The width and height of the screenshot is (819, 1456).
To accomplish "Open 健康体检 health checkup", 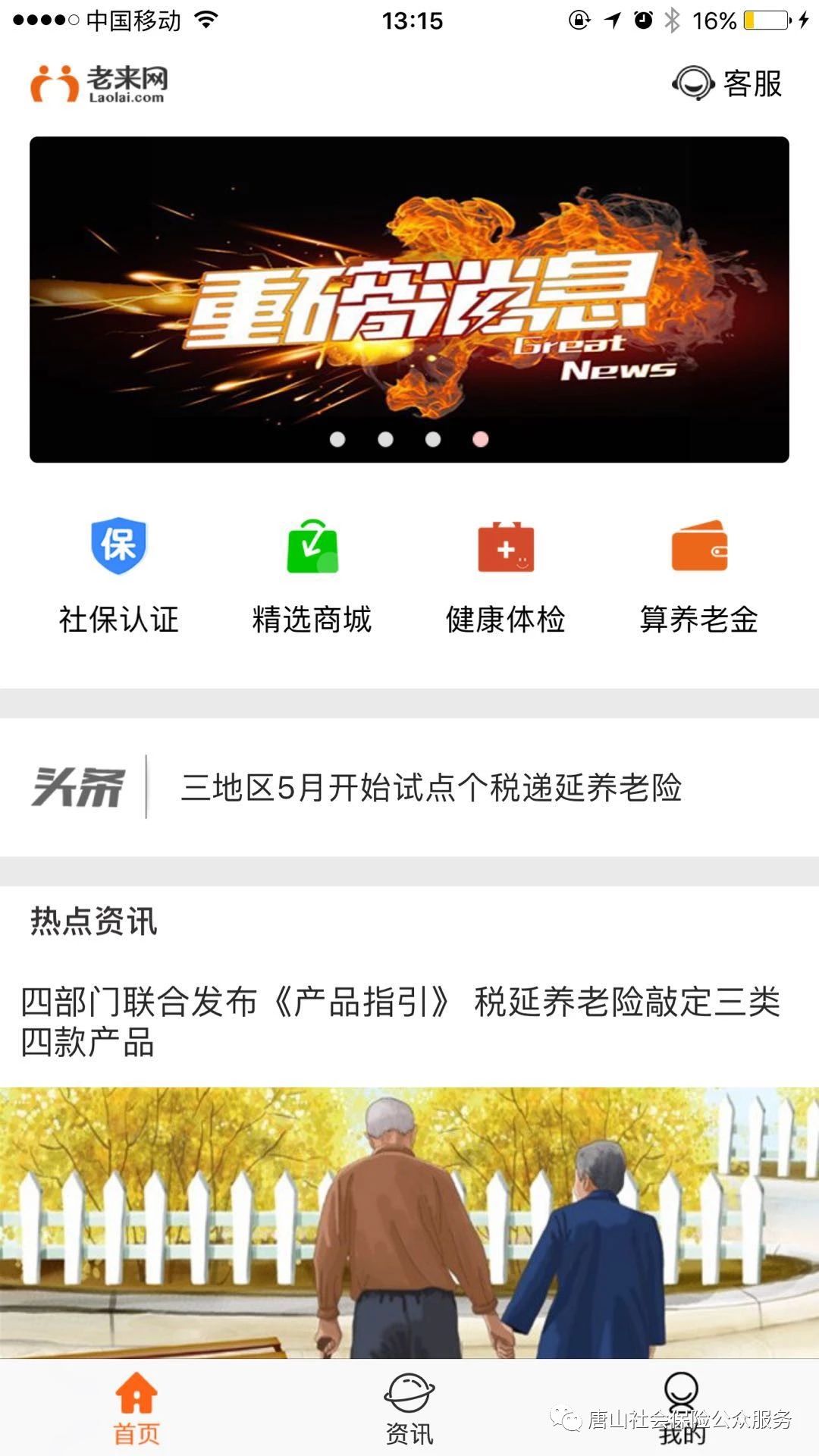I will click(506, 575).
